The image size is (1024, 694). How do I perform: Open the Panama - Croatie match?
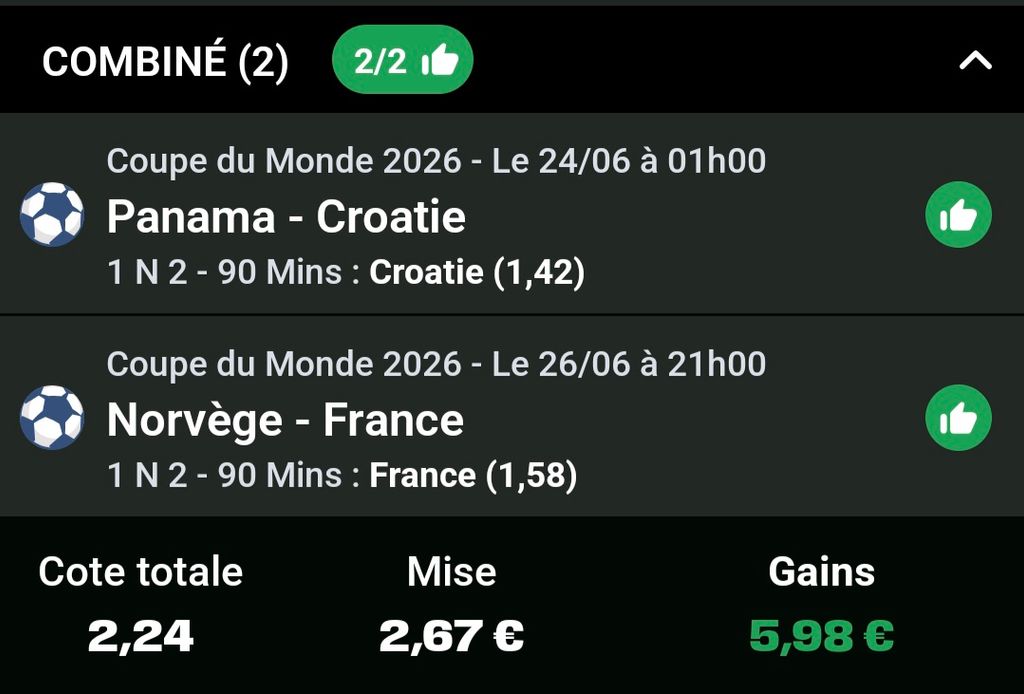[x=286, y=217]
